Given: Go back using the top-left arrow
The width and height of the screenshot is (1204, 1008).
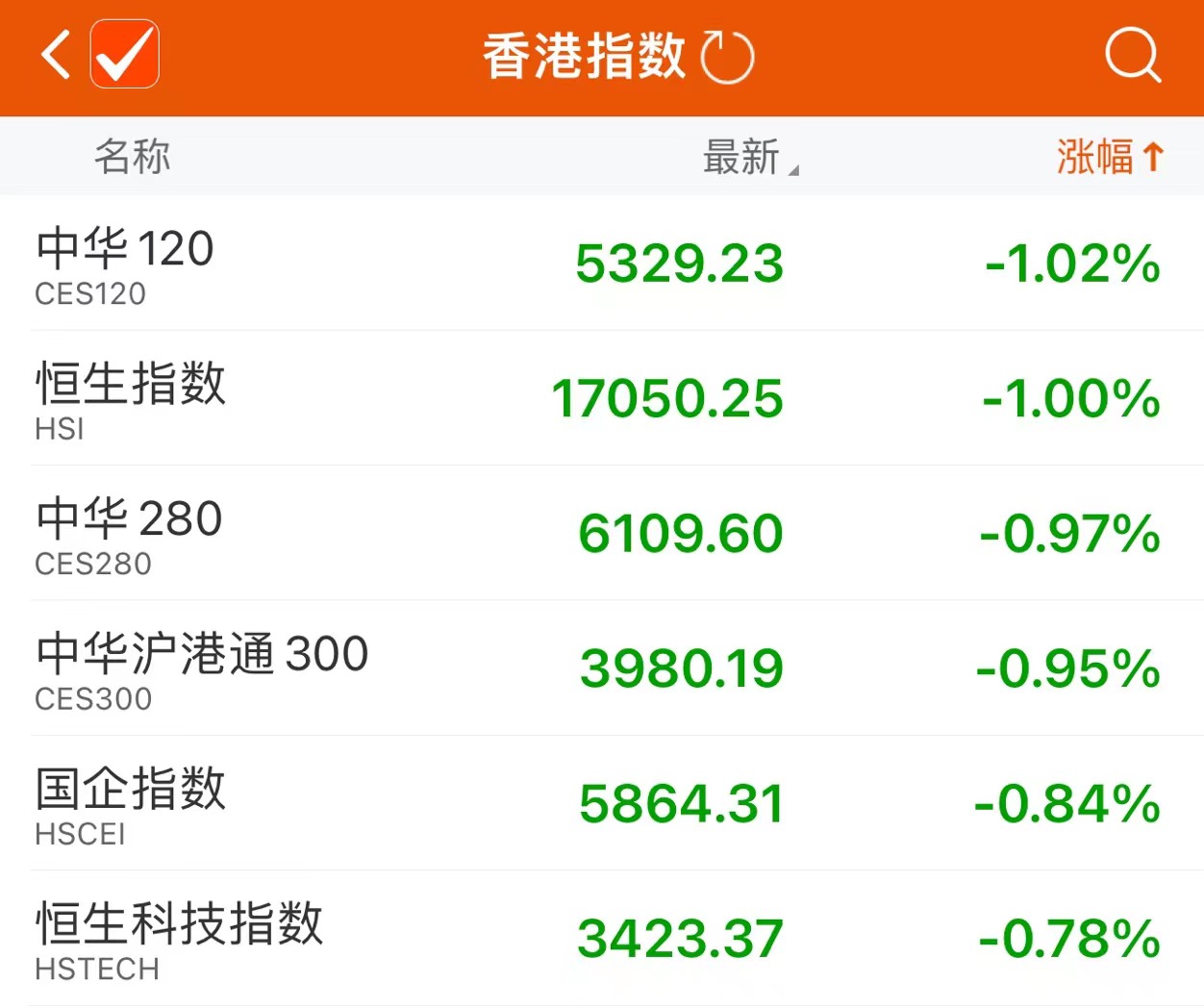Looking at the screenshot, I should coord(56,55).
